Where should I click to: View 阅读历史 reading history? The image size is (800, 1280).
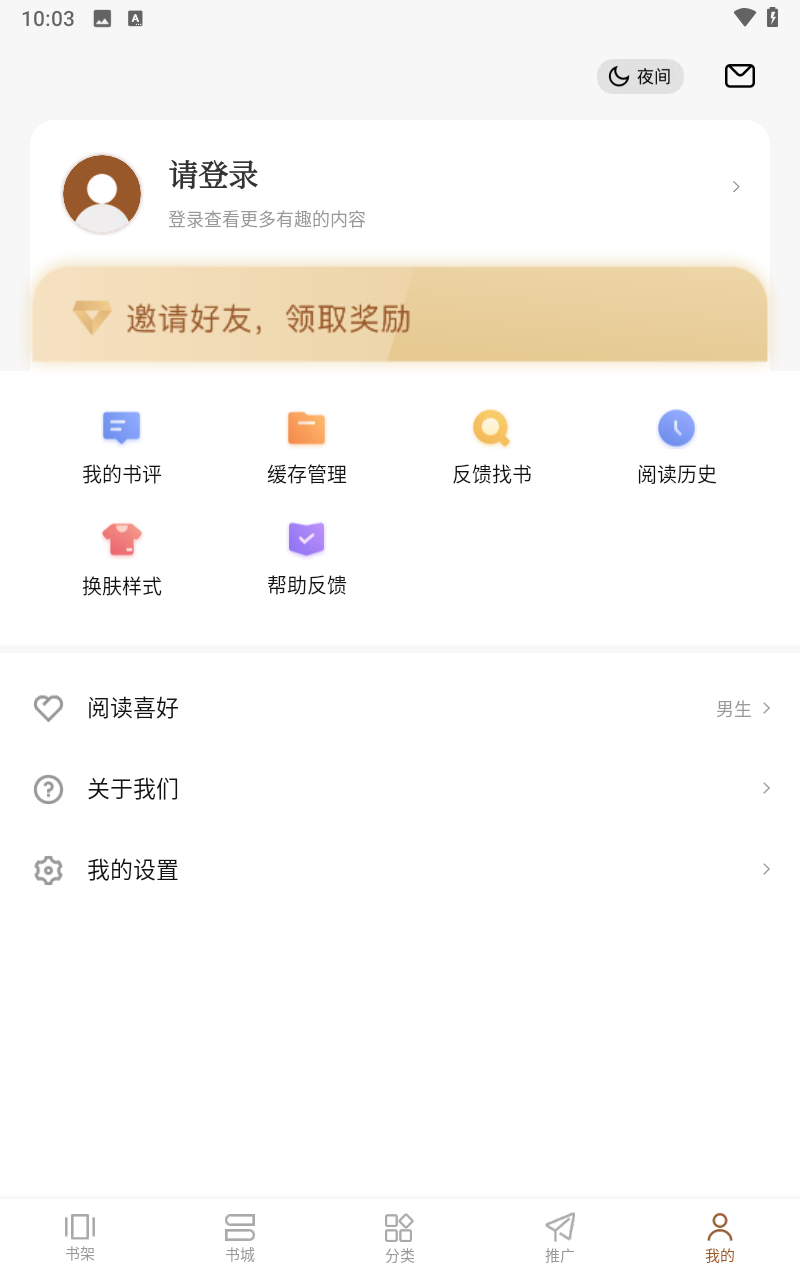tap(676, 444)
